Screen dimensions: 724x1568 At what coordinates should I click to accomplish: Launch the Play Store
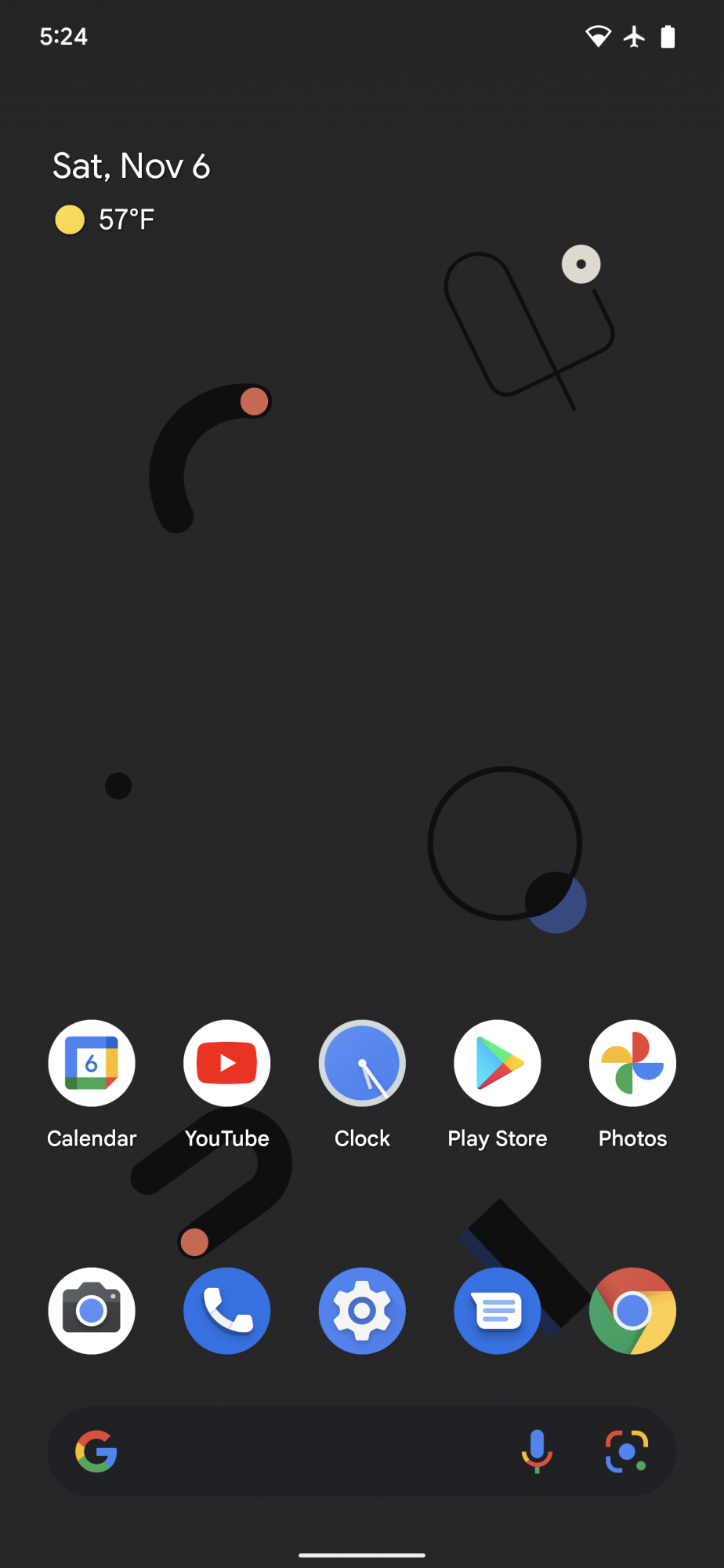pos(498,1063)
